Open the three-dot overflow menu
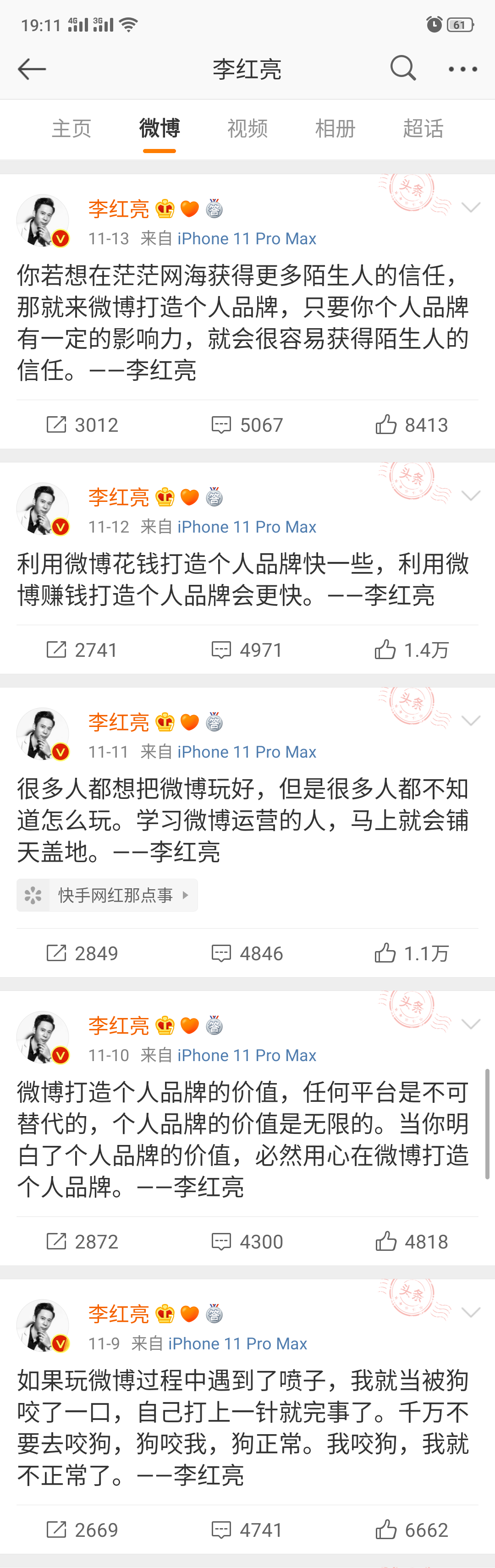 (x=462, y=69)
